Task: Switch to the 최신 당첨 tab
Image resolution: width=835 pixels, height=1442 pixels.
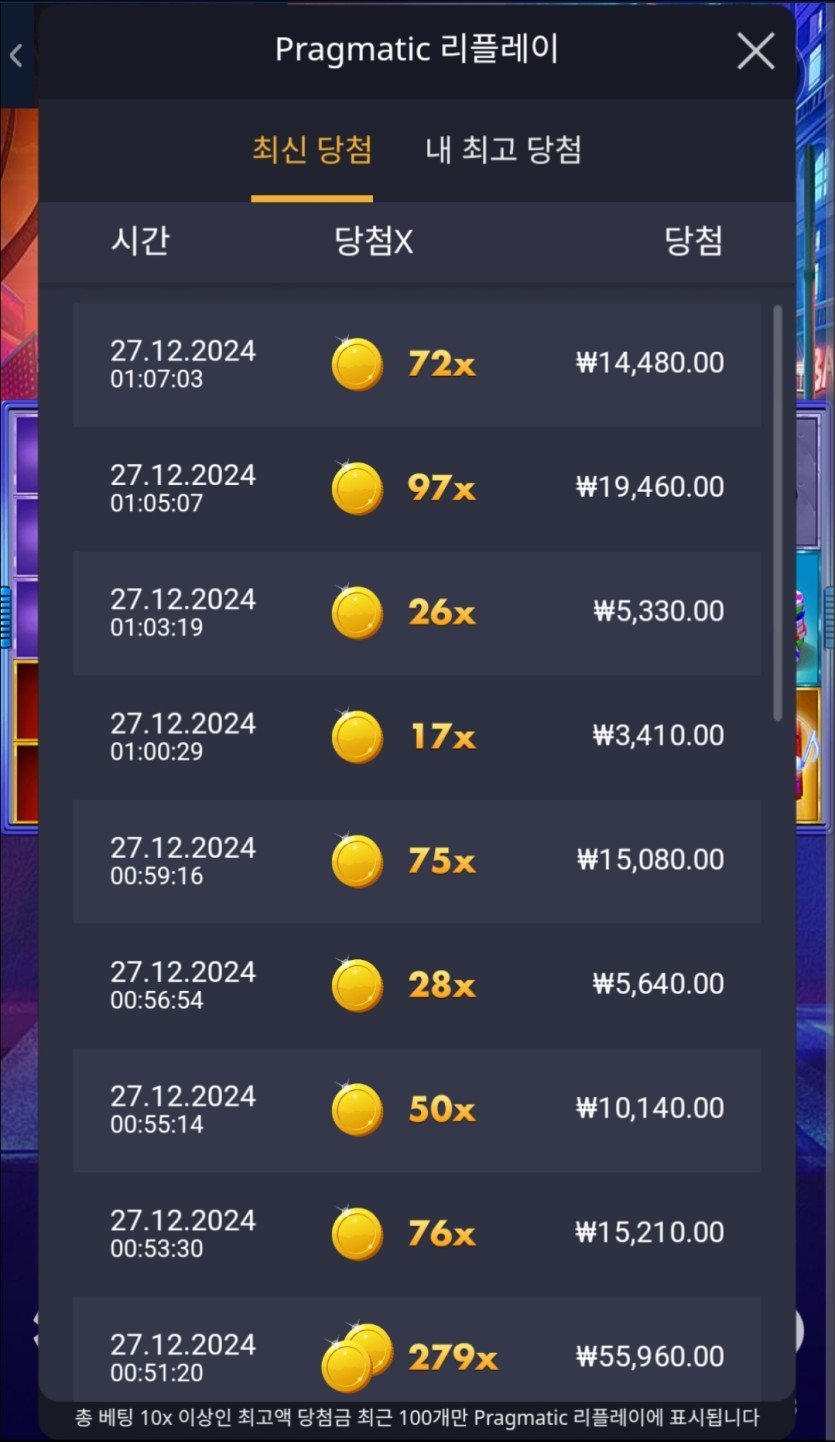Action: (x=312, y=151)
